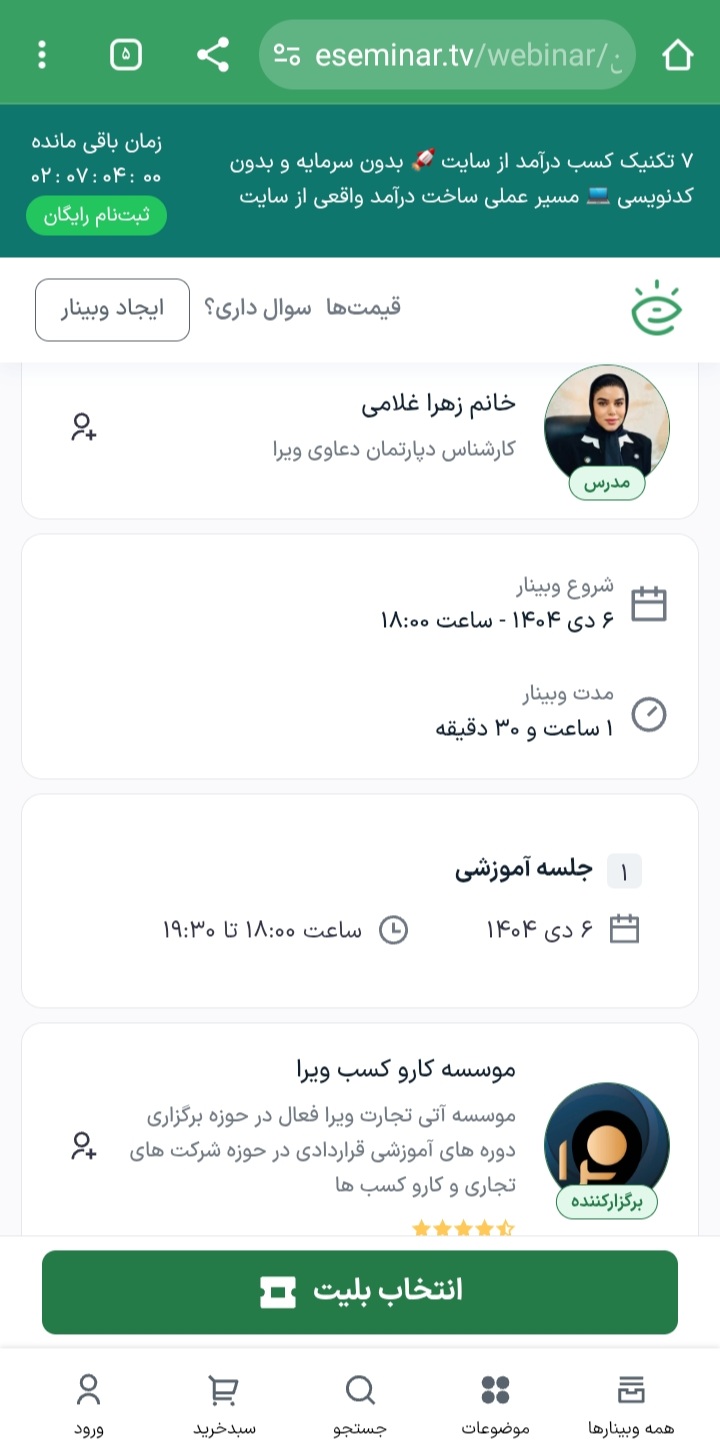
Task: Follow instructor خانم زهرا غلامی
Action: click(x=83, y=428)
